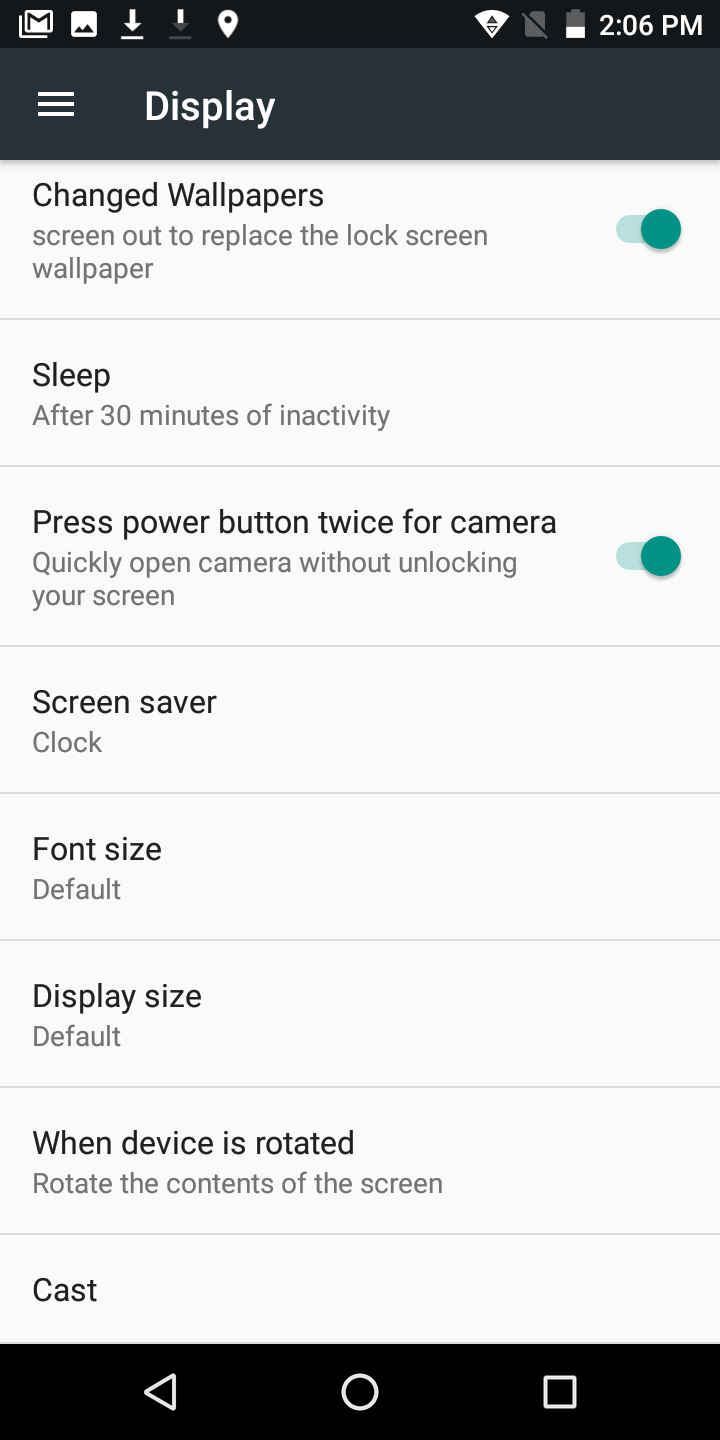
Task: Open the Cast setting
Action: [x=360, y=1290]
